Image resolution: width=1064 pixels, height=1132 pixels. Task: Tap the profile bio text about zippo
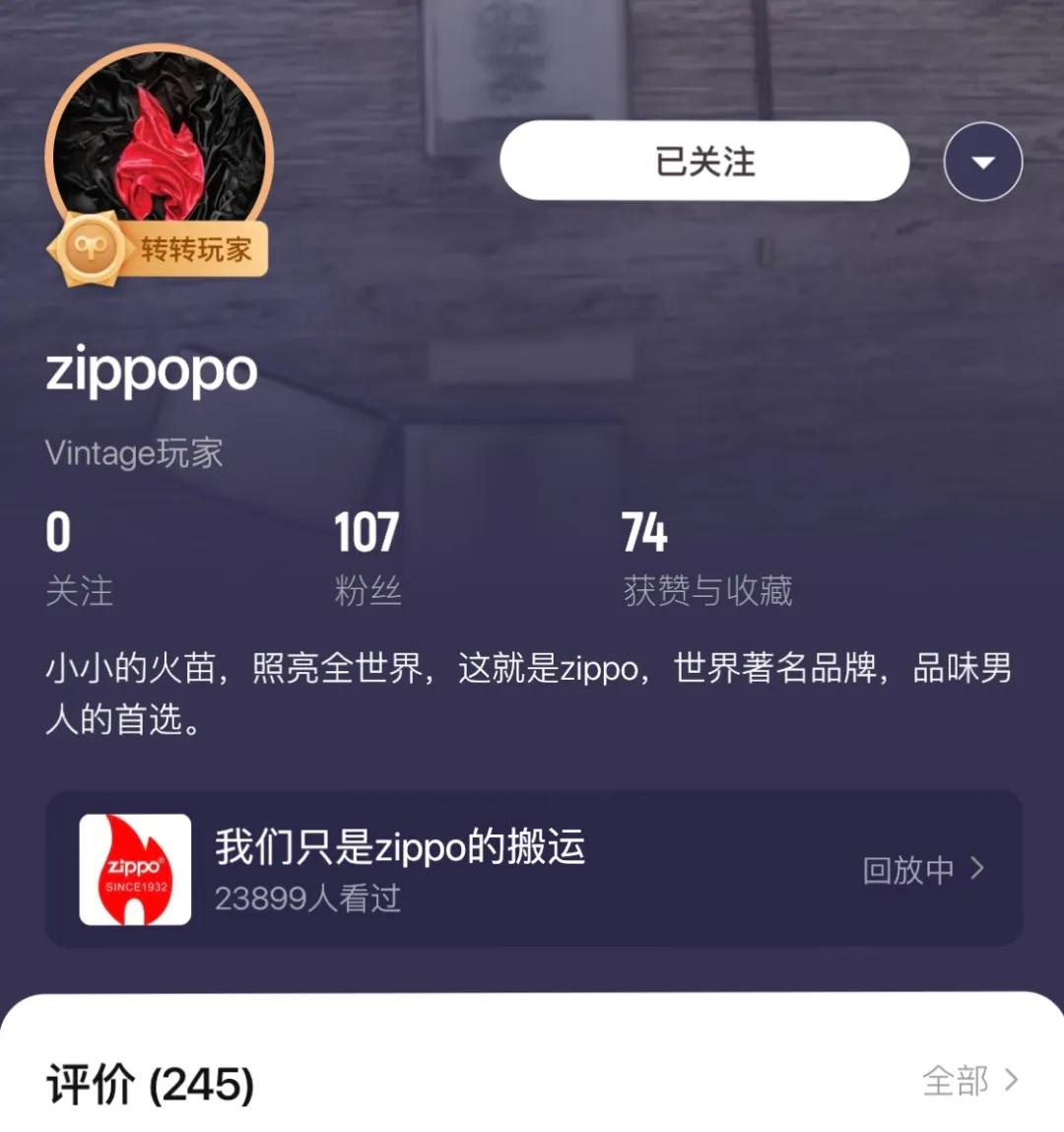tap(532, 690)
